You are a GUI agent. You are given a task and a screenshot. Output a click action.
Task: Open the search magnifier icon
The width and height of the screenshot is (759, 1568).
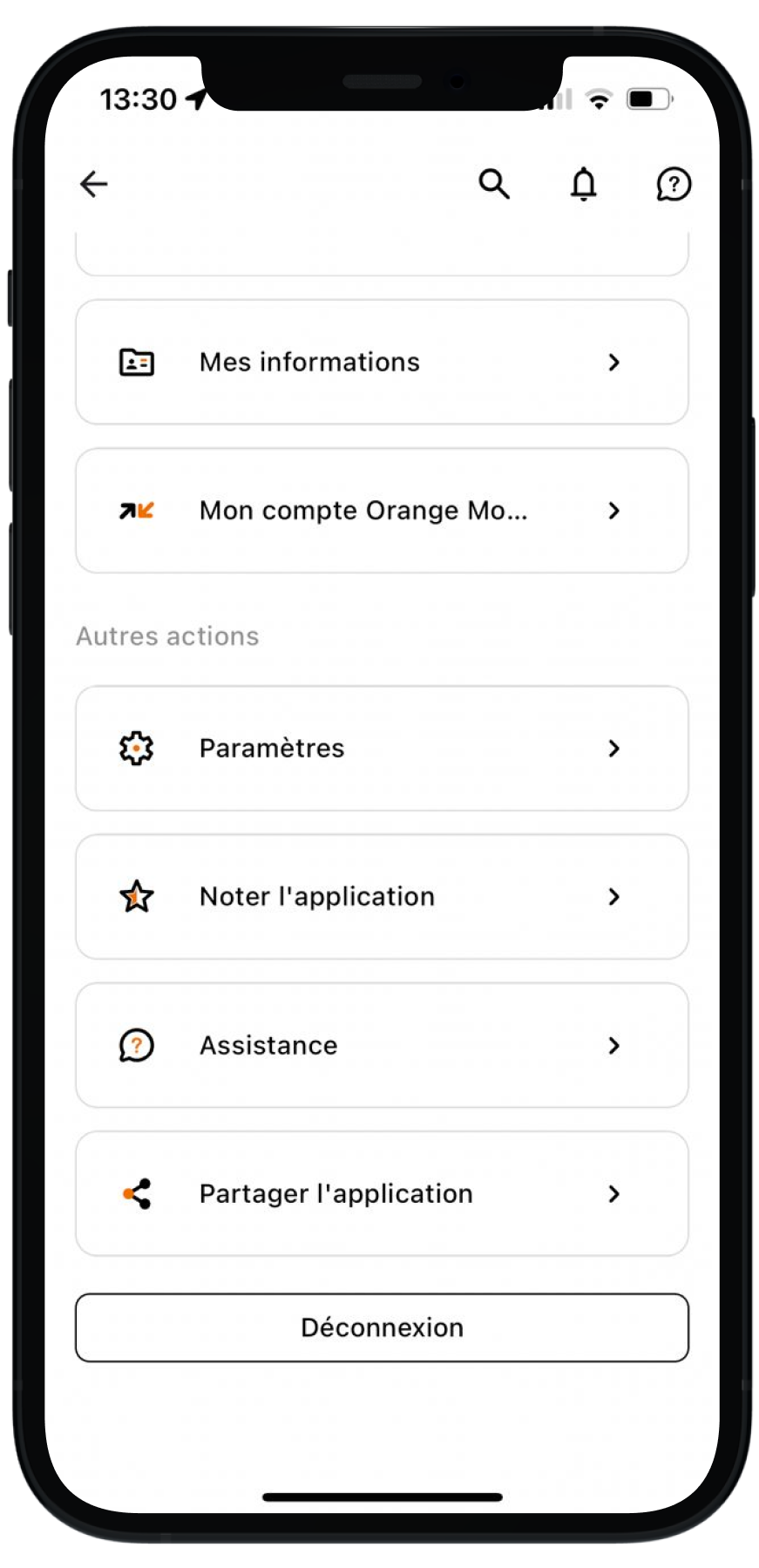(x=494, y=184)
